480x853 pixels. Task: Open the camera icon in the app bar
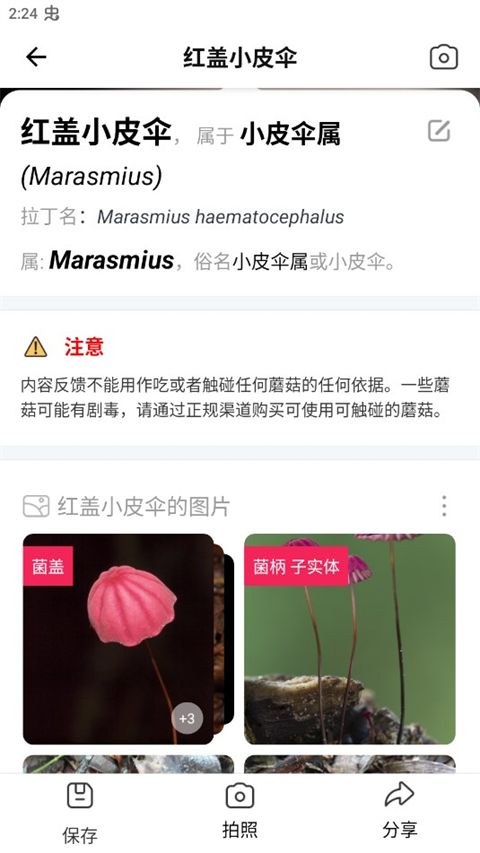pos(444,57)
